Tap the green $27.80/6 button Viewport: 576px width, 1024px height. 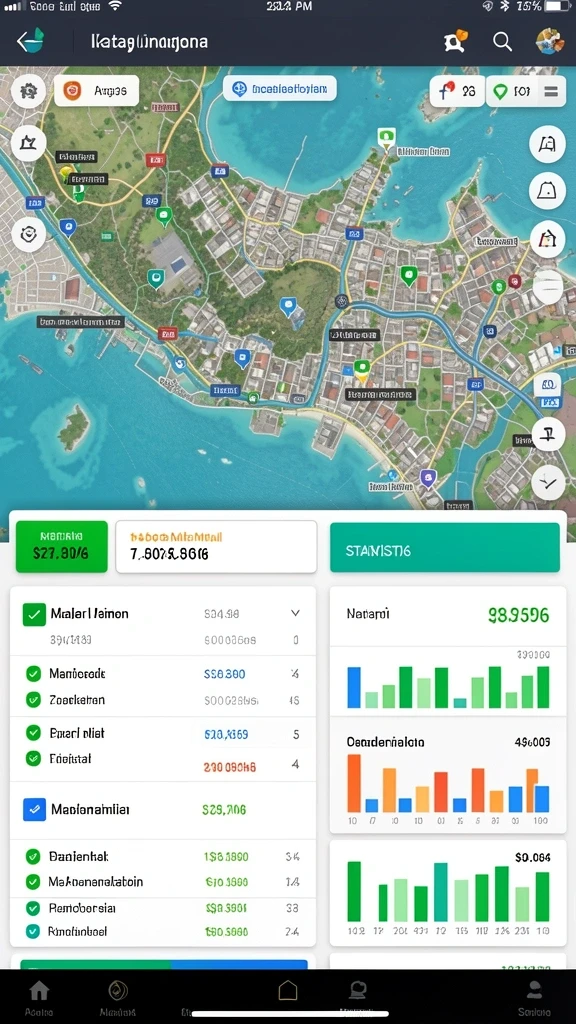pyautogui.click(x=61, y=547)
